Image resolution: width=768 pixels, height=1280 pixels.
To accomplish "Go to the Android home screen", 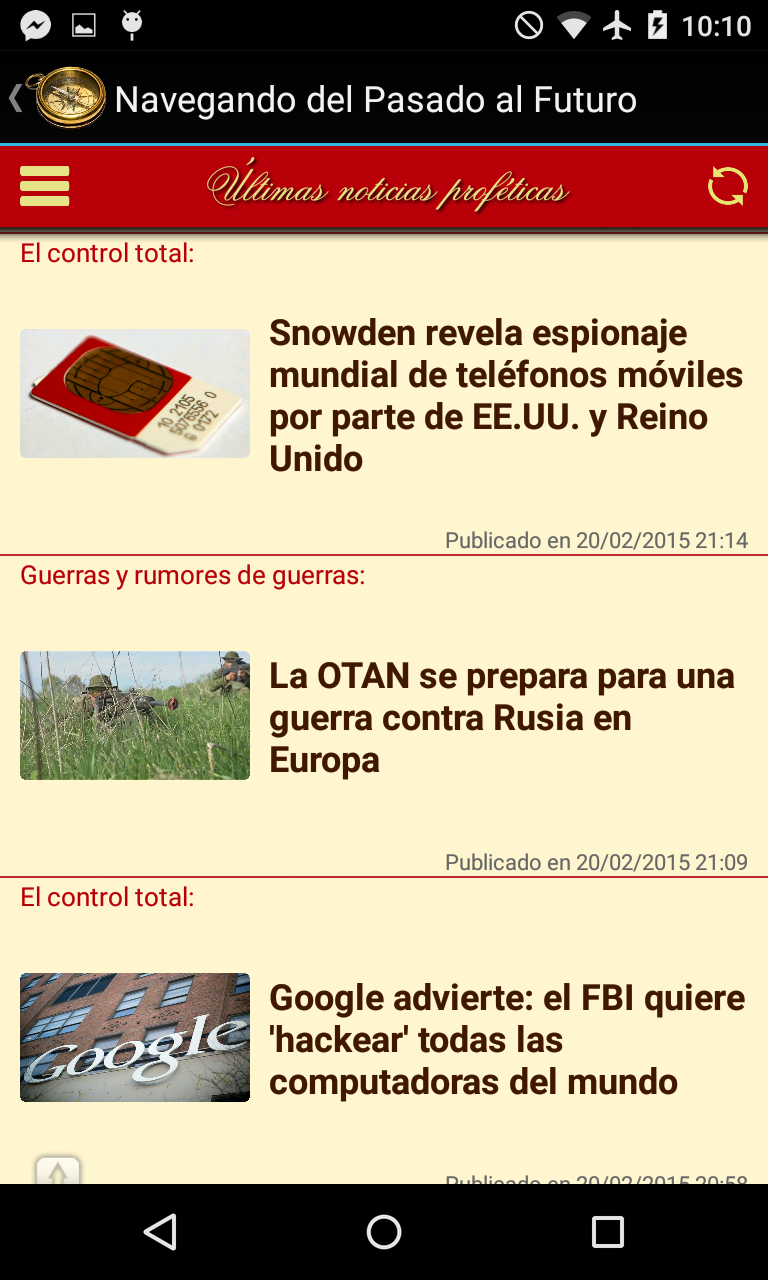I will coord(384,1232).
